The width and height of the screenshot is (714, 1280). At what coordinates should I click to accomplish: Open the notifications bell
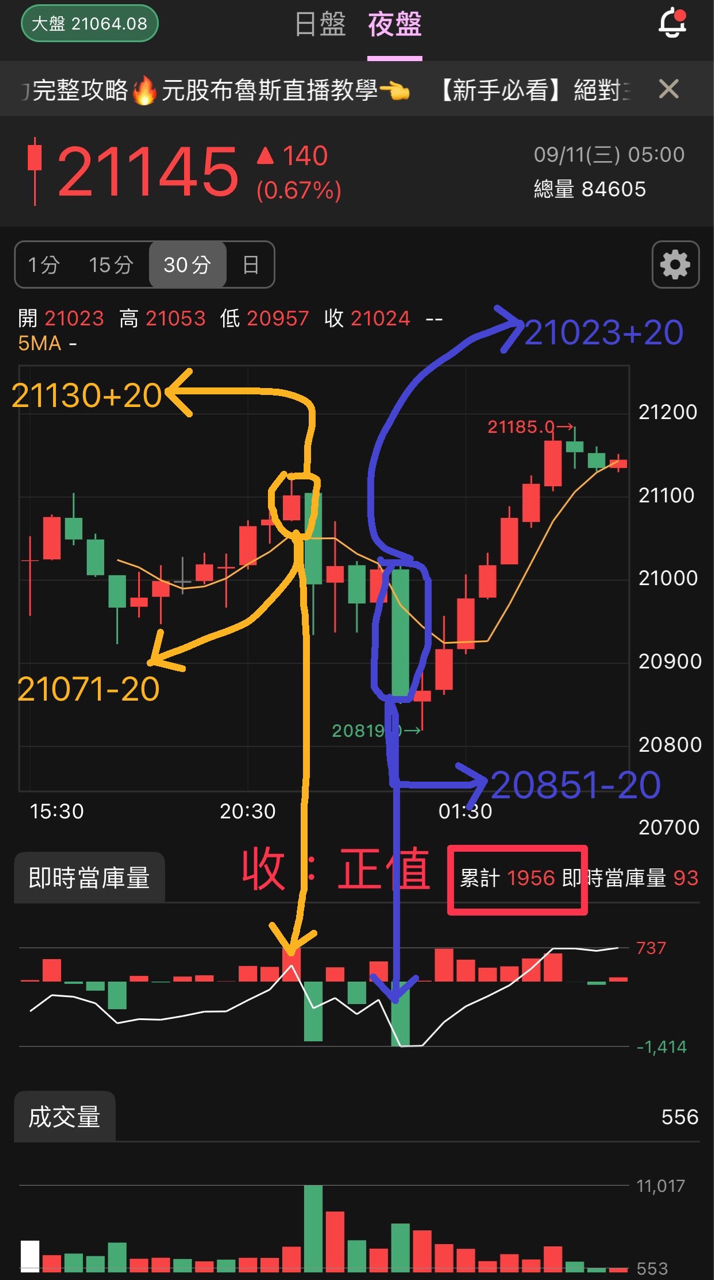[x=673, y=23]
